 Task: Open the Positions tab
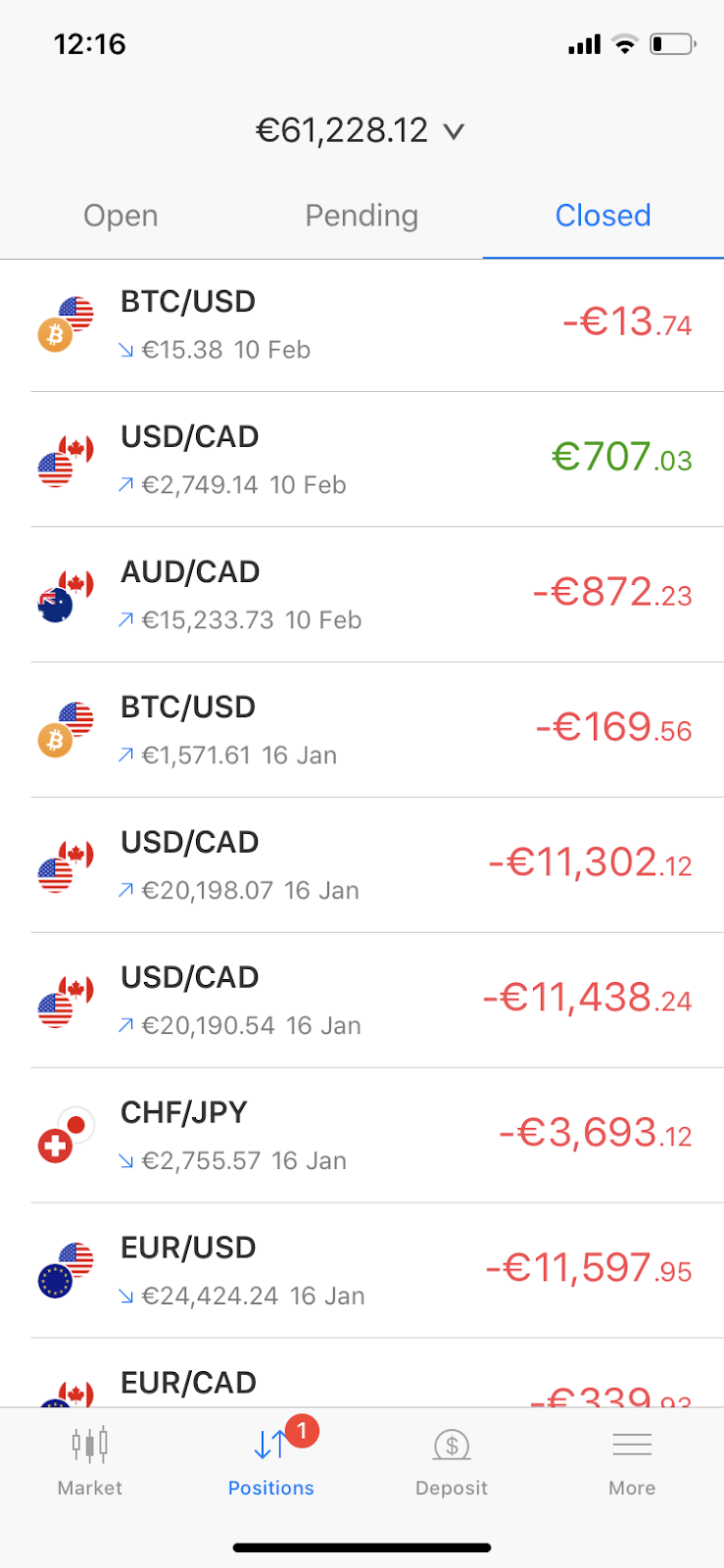pyautogui.click(x=271, y=1462)
